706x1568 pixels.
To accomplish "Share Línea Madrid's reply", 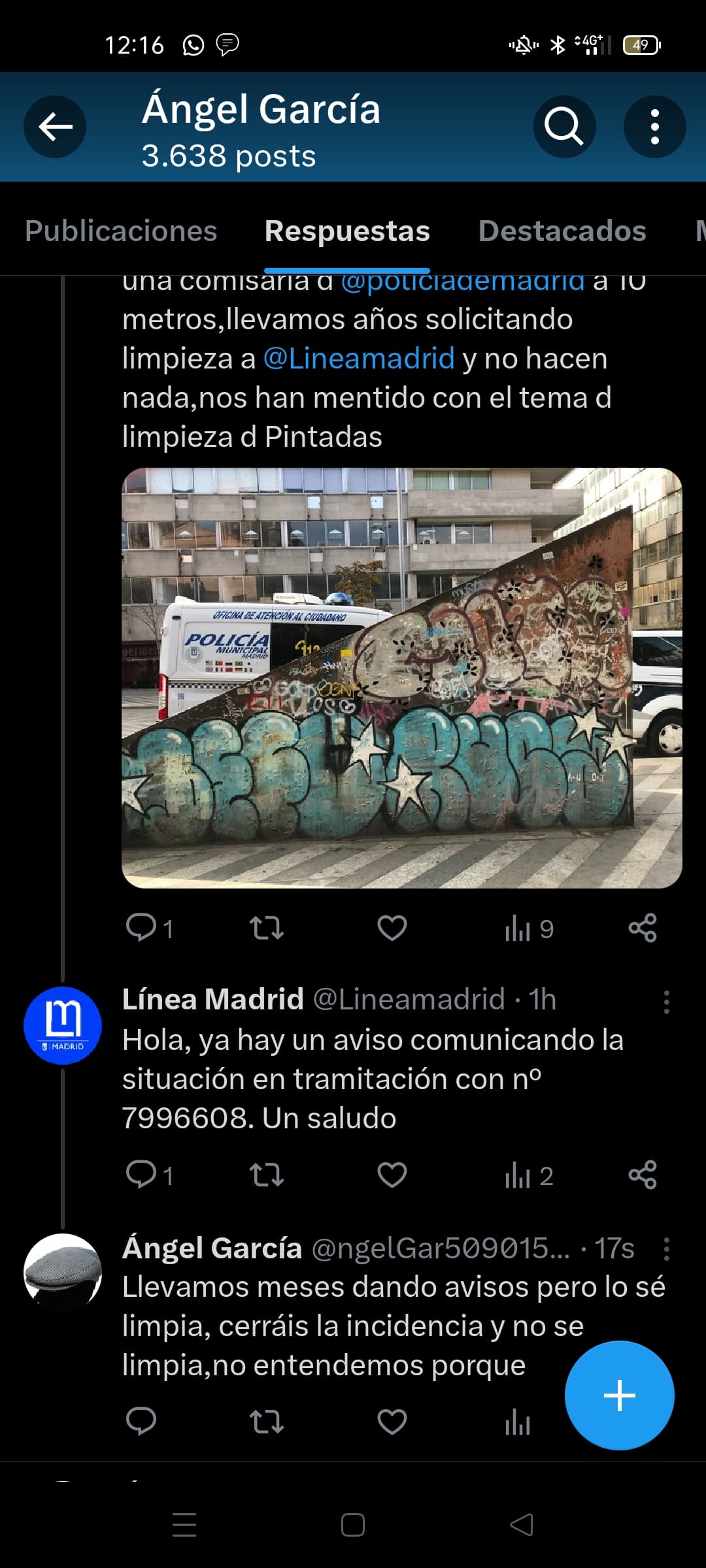I will point(643,1175).
